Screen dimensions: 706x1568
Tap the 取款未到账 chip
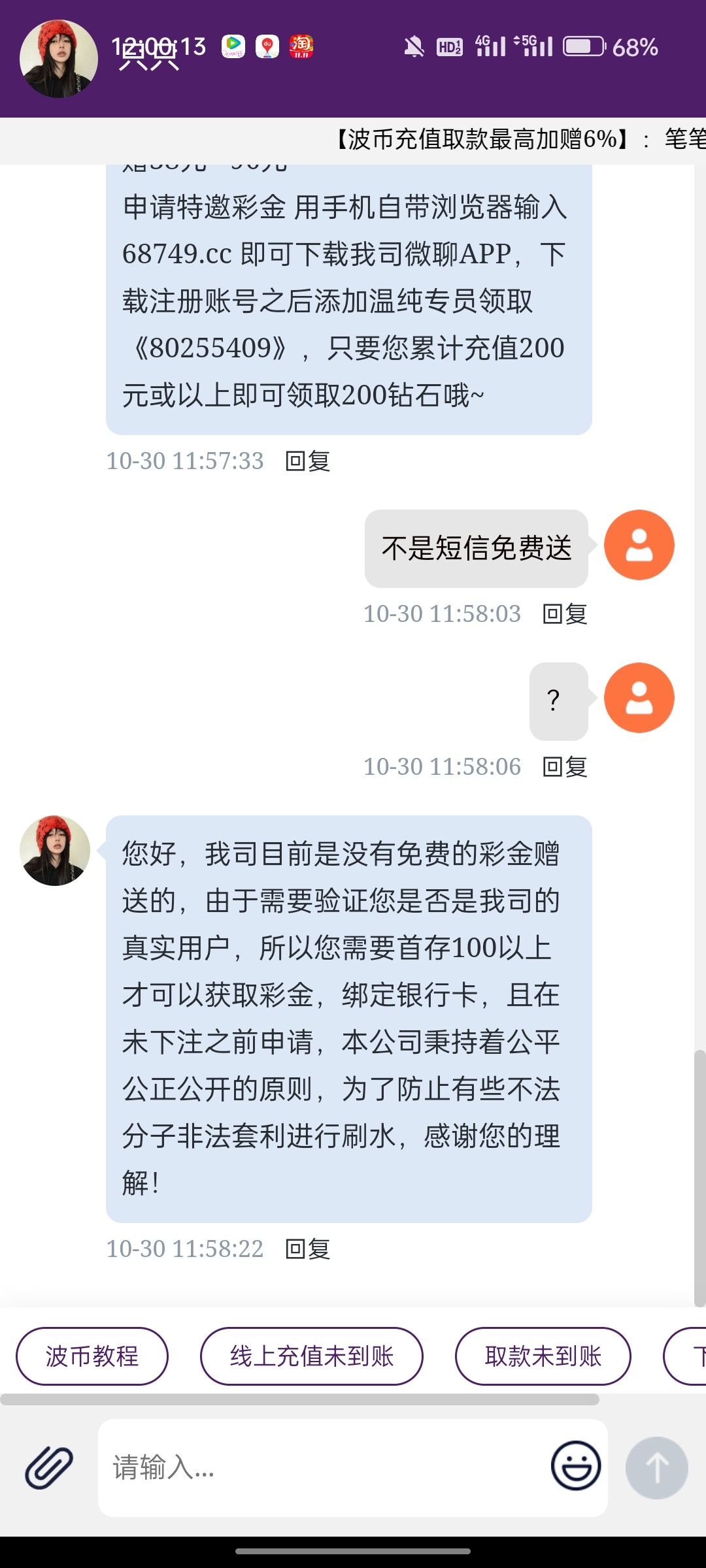[x=543, y=1356]
